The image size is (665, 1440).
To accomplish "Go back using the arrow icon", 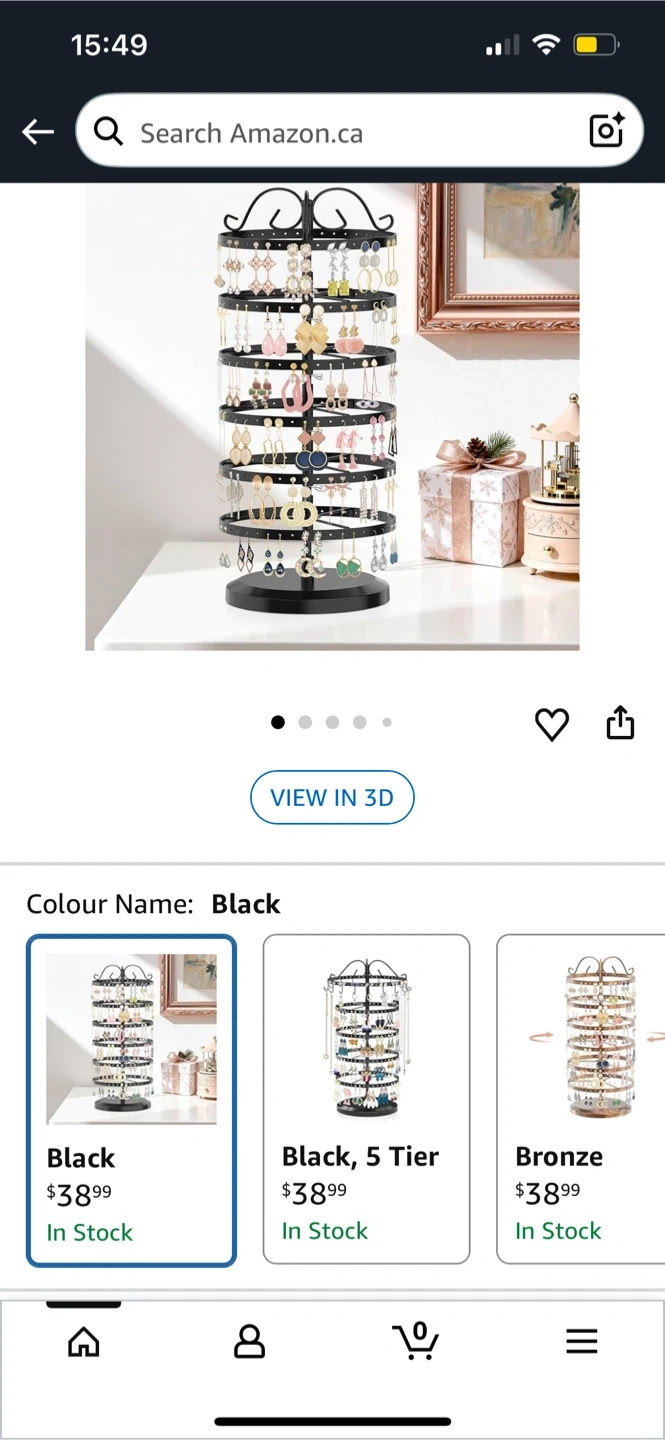I will tap(38, 132).
